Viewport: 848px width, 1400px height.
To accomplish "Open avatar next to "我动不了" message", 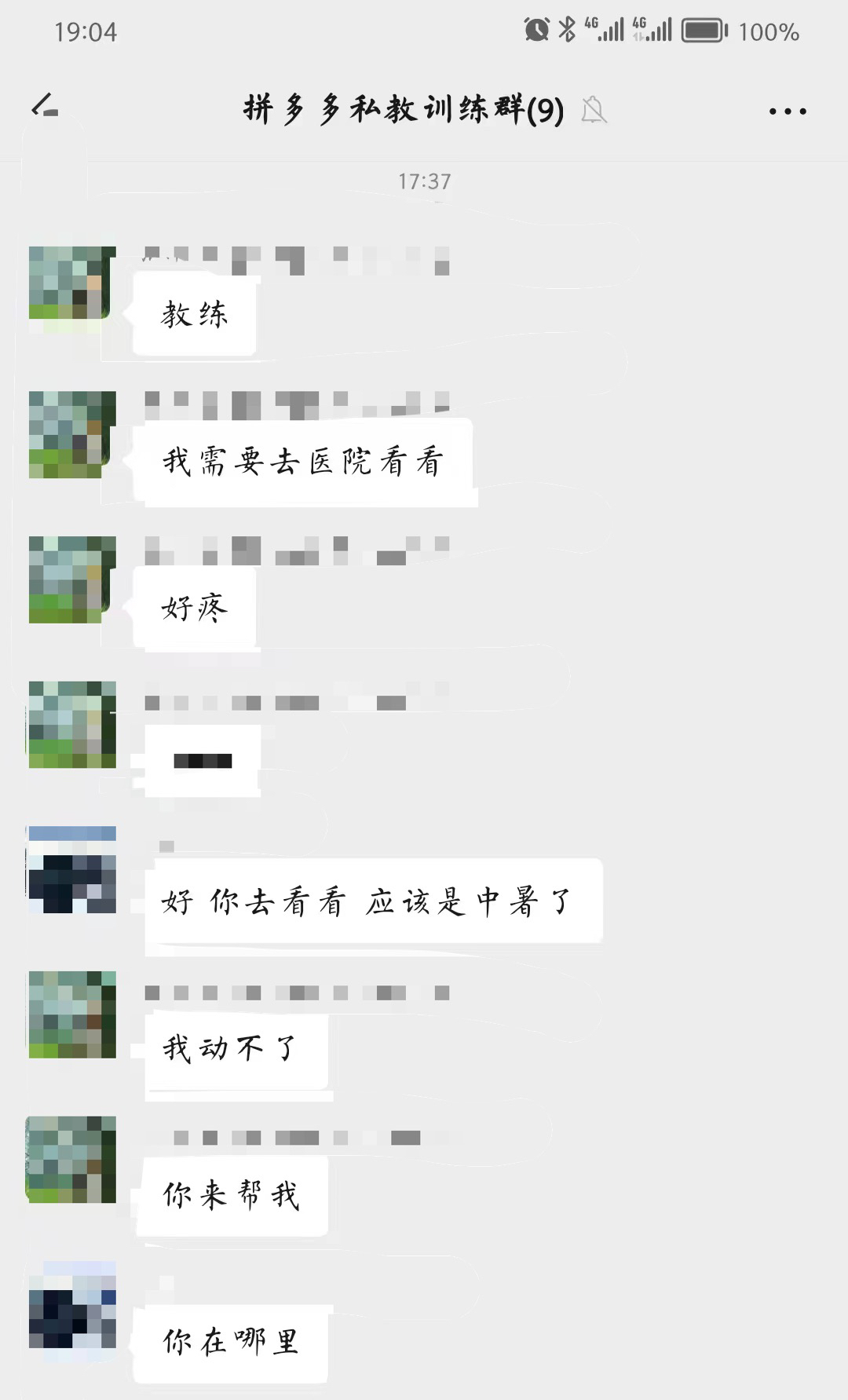I will coord(71,1014).
